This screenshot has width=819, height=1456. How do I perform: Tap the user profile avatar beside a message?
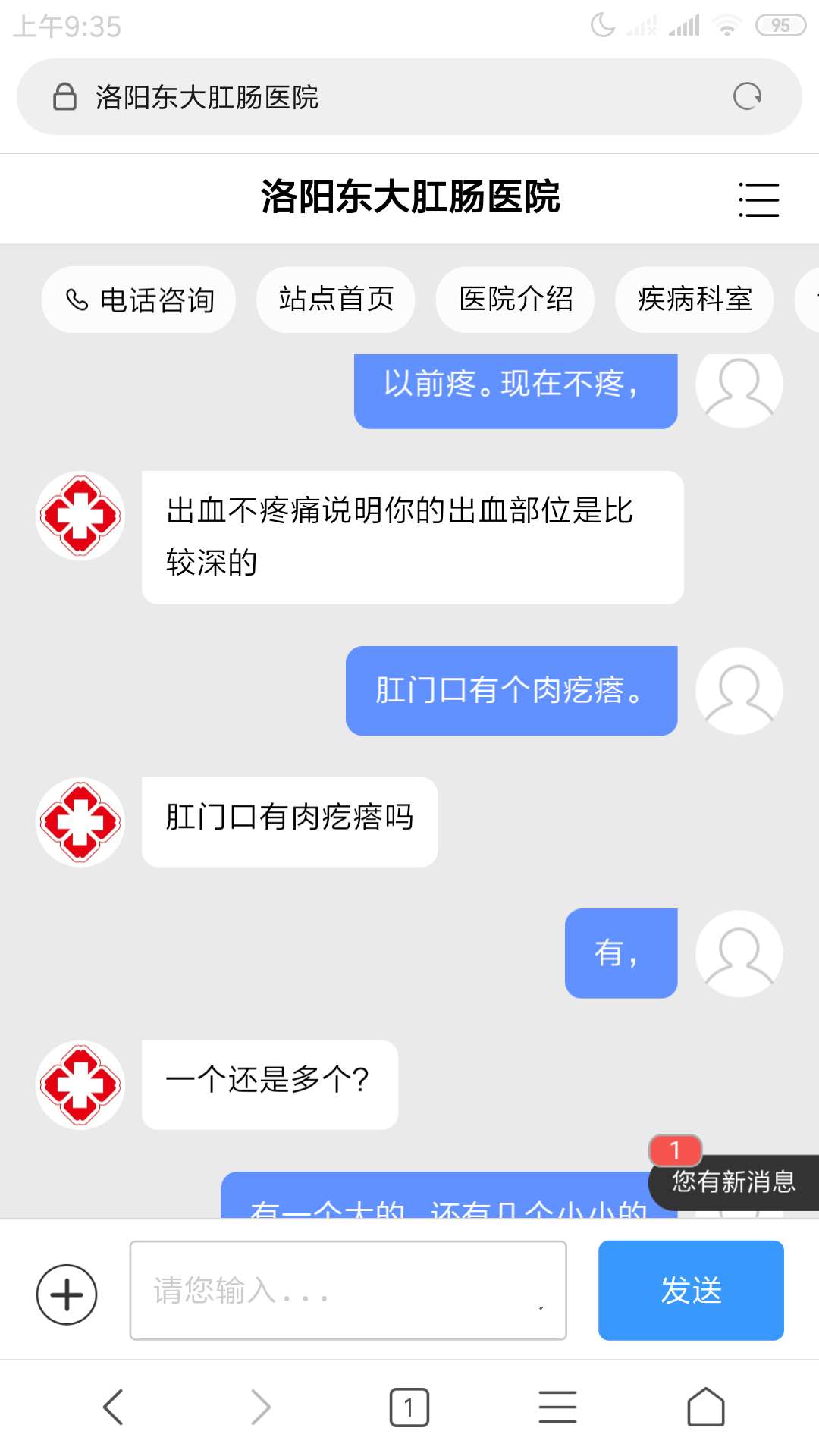pyautogui.click(x=739, y=691)
